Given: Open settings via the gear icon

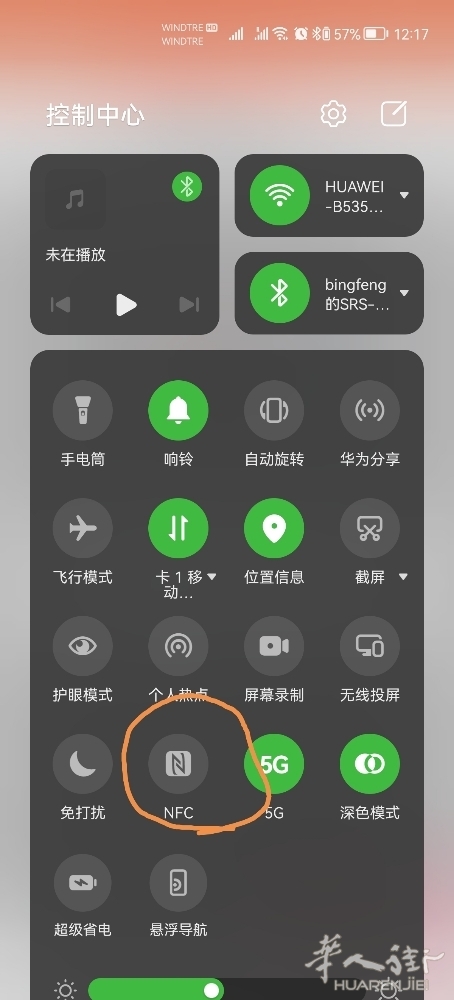Looking at the screenshot, I should pyautogui.click(x=333, y=114).
